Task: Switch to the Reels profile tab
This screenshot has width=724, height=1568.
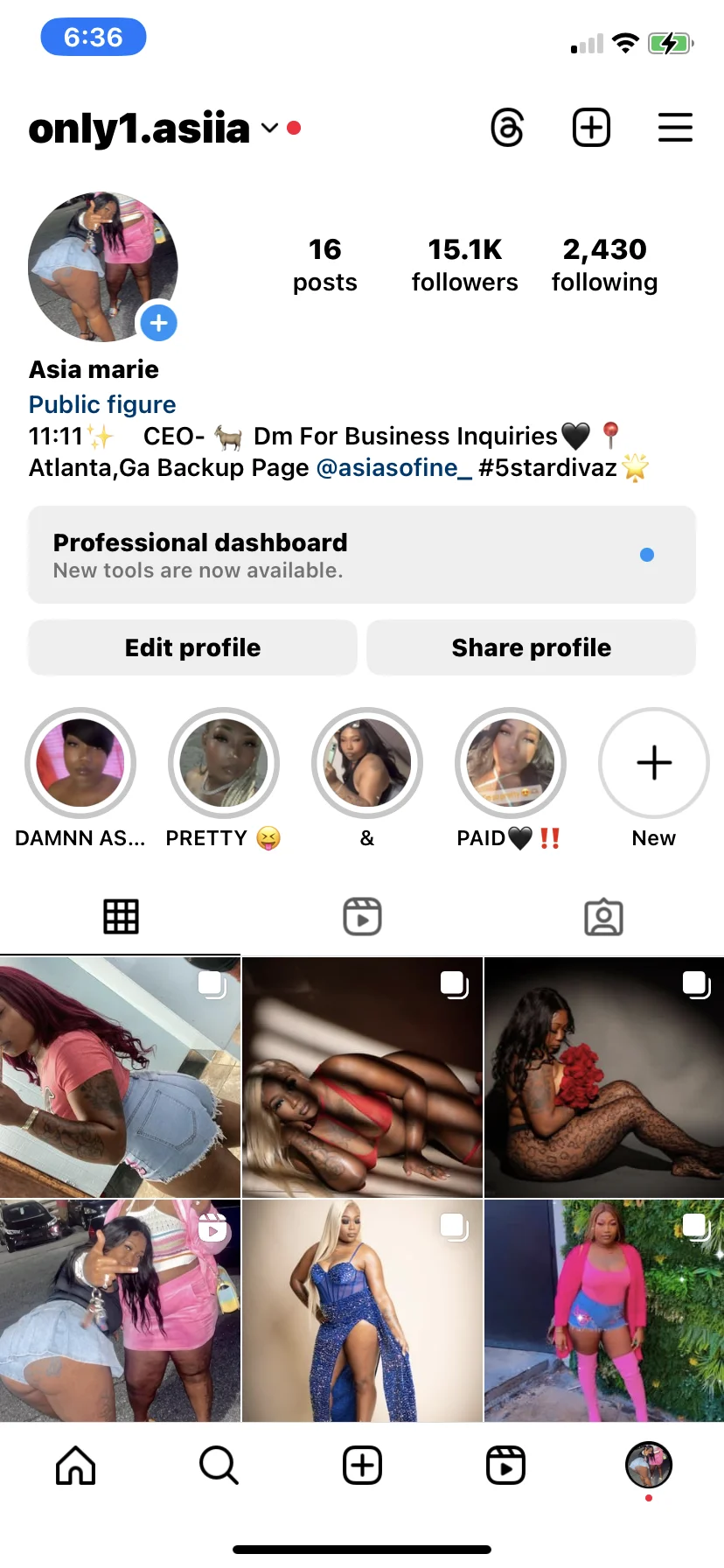Action: pyautogui.click(x=362, y=916)
